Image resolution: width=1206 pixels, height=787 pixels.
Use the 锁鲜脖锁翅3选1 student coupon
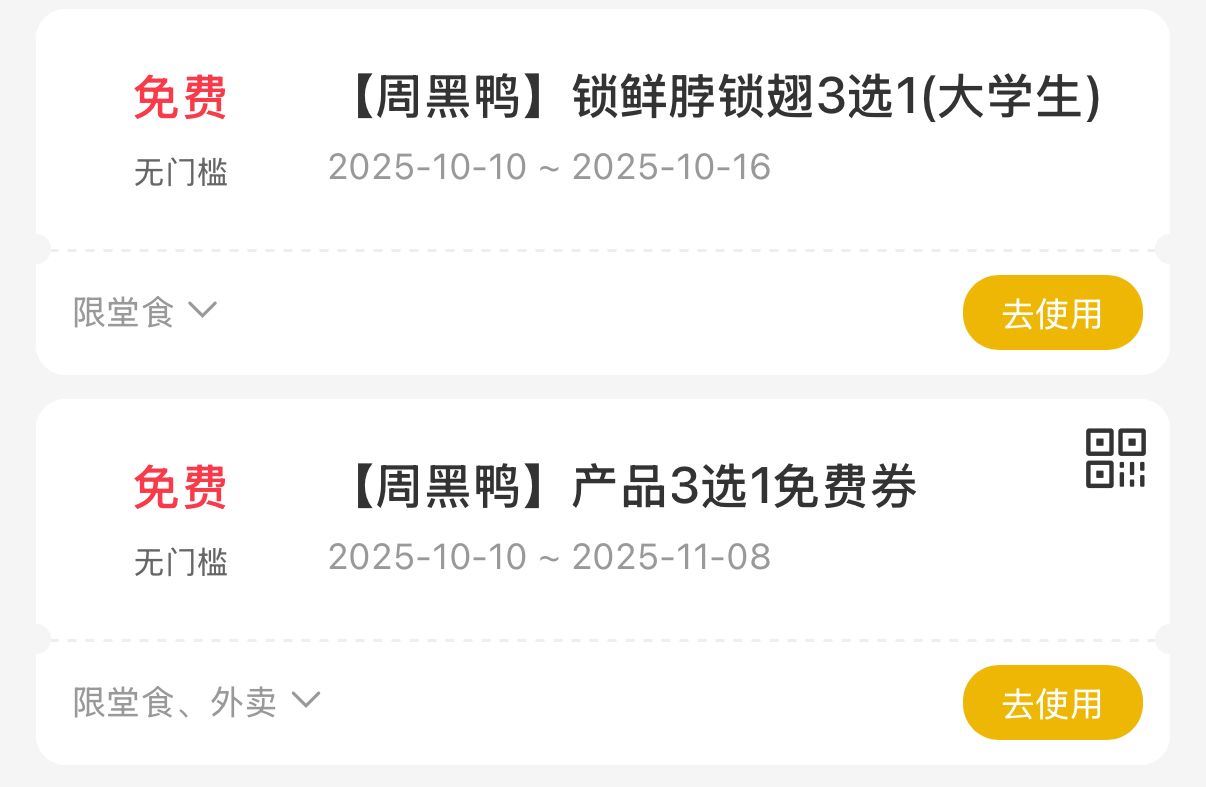(1052, 313)
